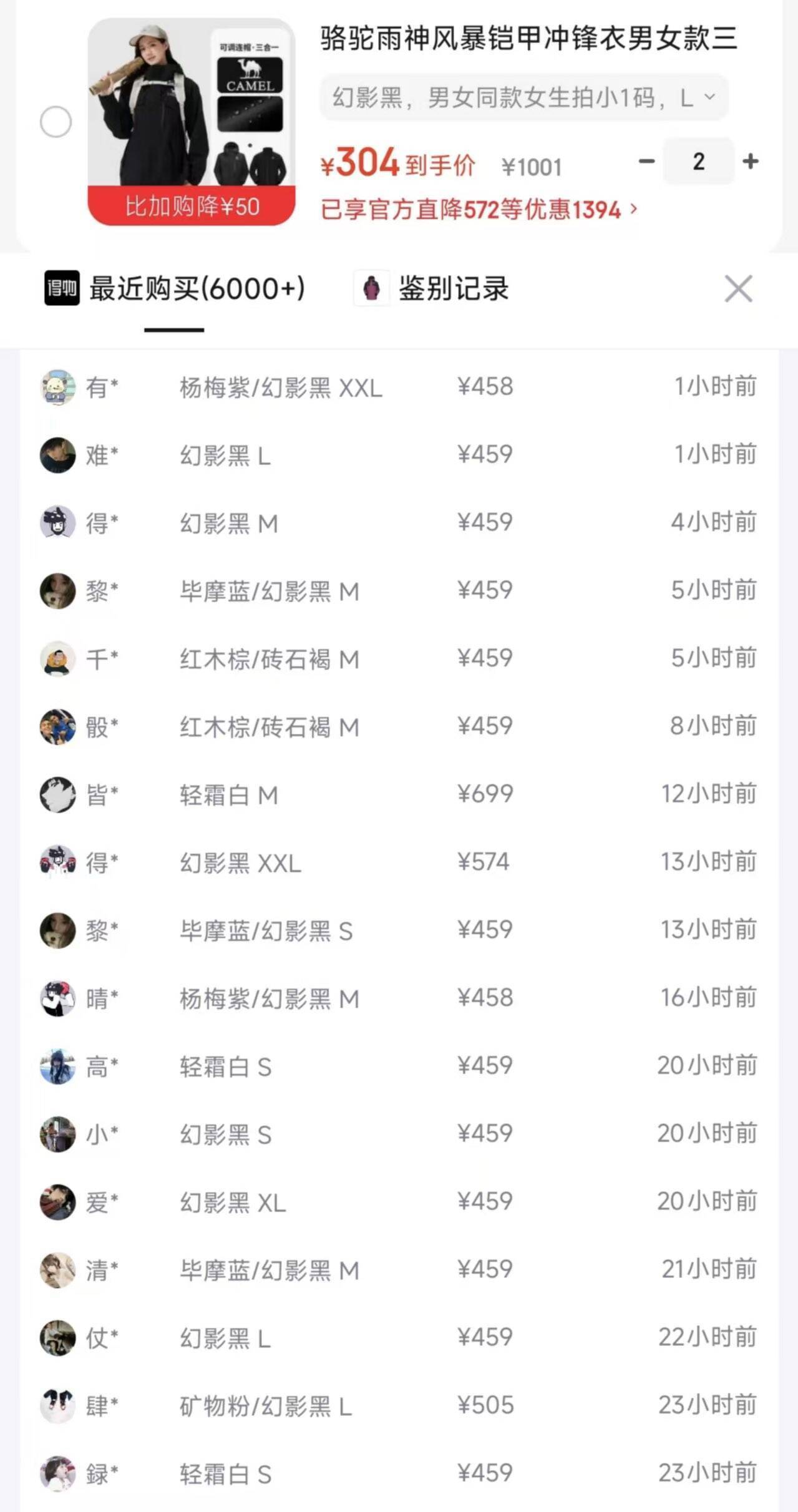Viewport: 798px width, 1512px height.
Task: Select the checkbox left of the product image
Action: pos(56,122)
